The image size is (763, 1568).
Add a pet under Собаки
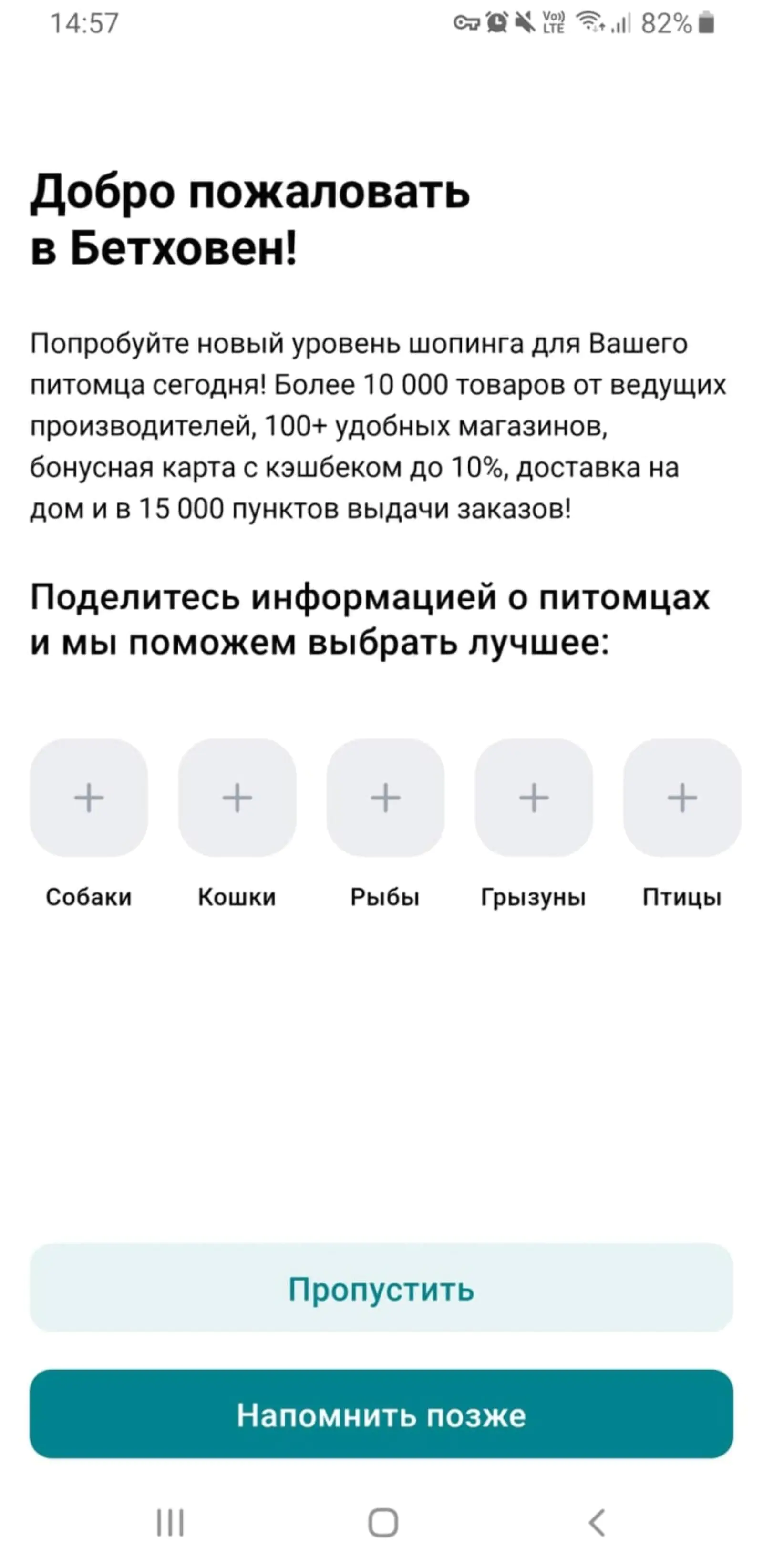[89, 798]
